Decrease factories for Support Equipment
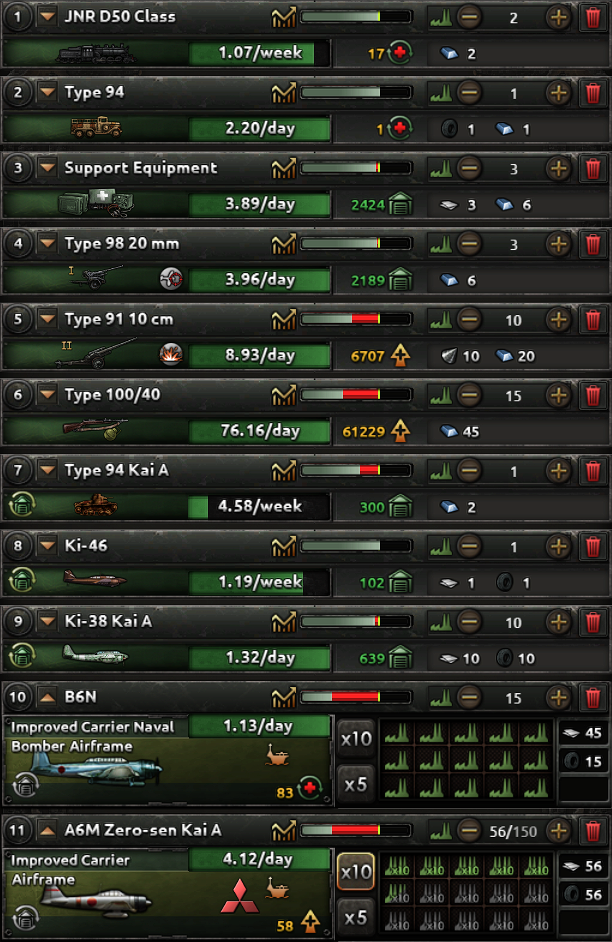Screen dimensions: 612x942 (468, 168)
